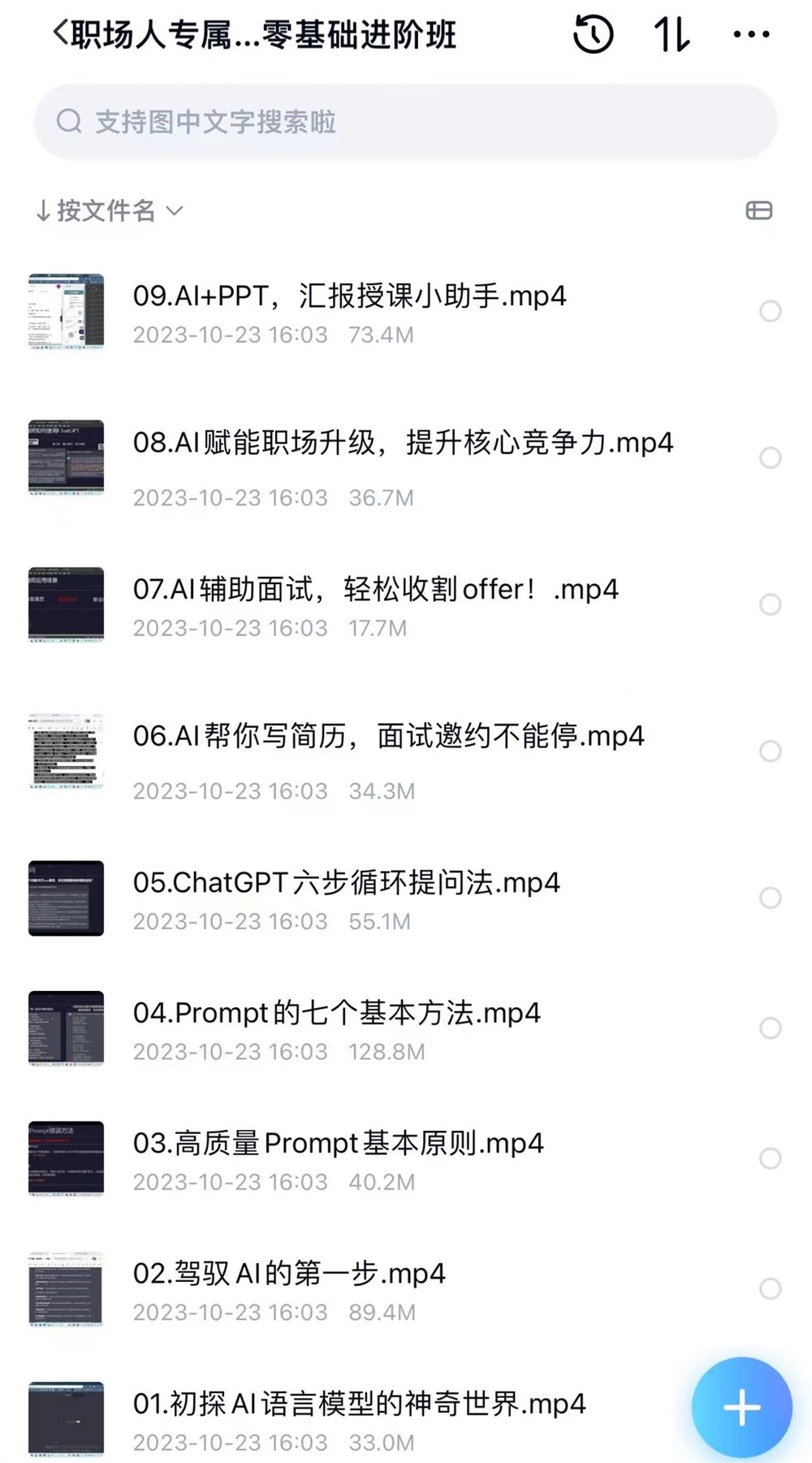
Task: Tap the blue plus add button
Action: (741, 1407)
